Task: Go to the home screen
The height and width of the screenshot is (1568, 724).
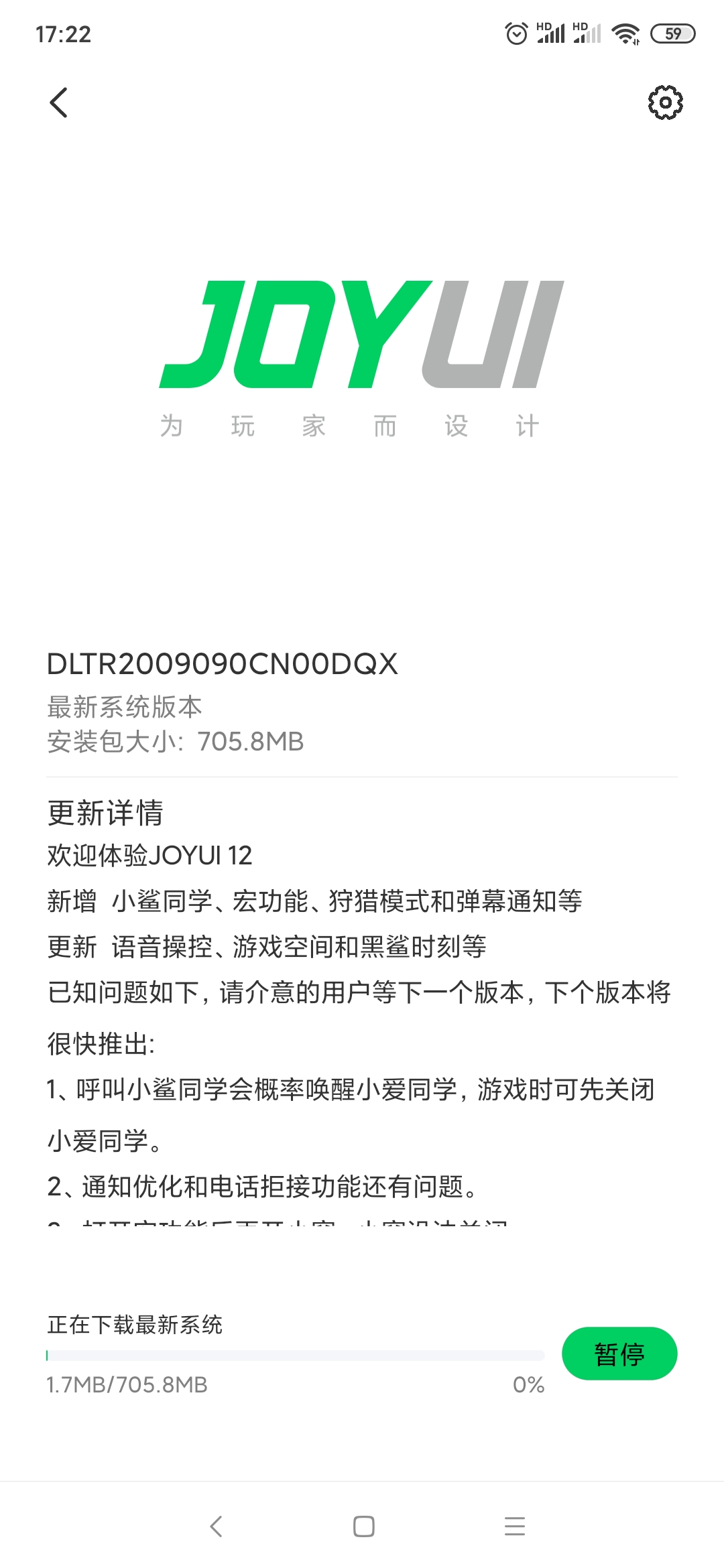Action: (x=363, y=1526)
